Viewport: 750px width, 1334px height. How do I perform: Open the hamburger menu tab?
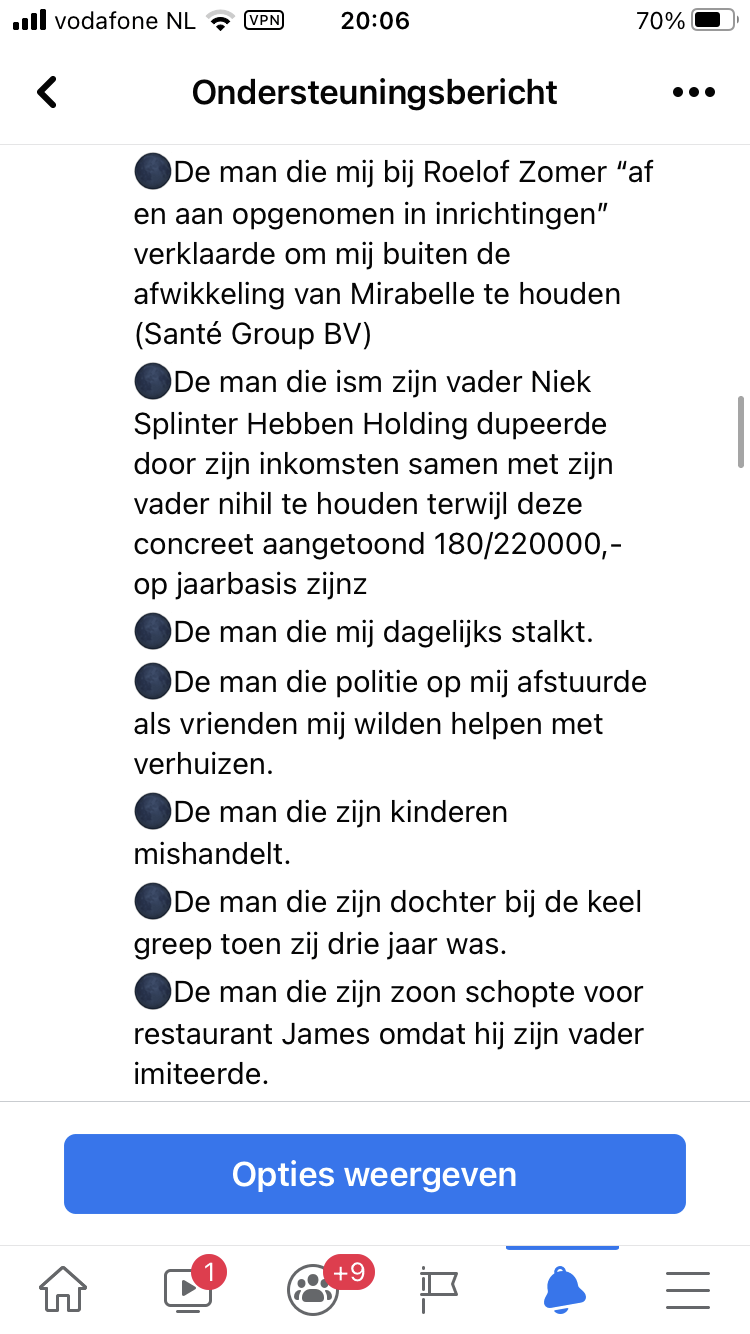(x=688, y=1290)
